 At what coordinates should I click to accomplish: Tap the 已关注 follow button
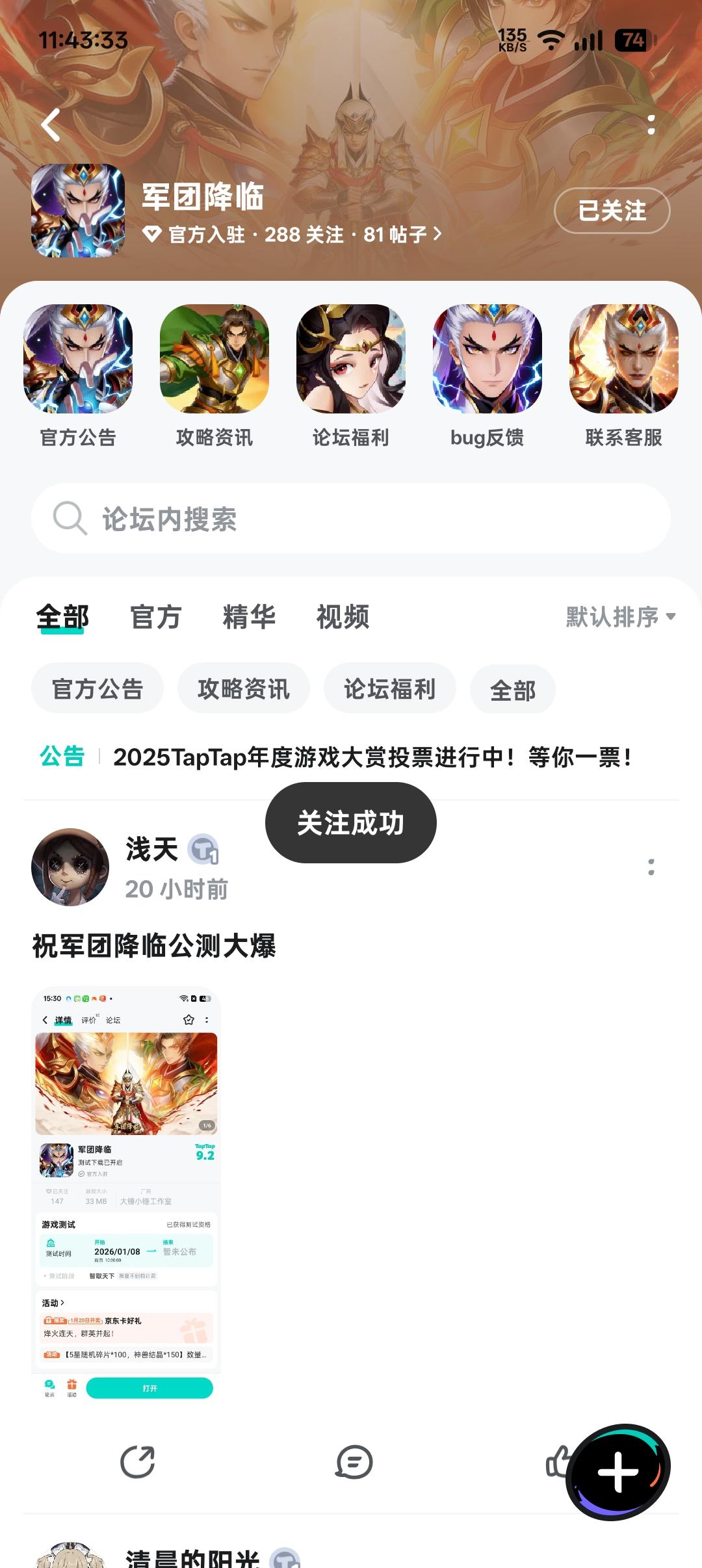pos(612,211)
